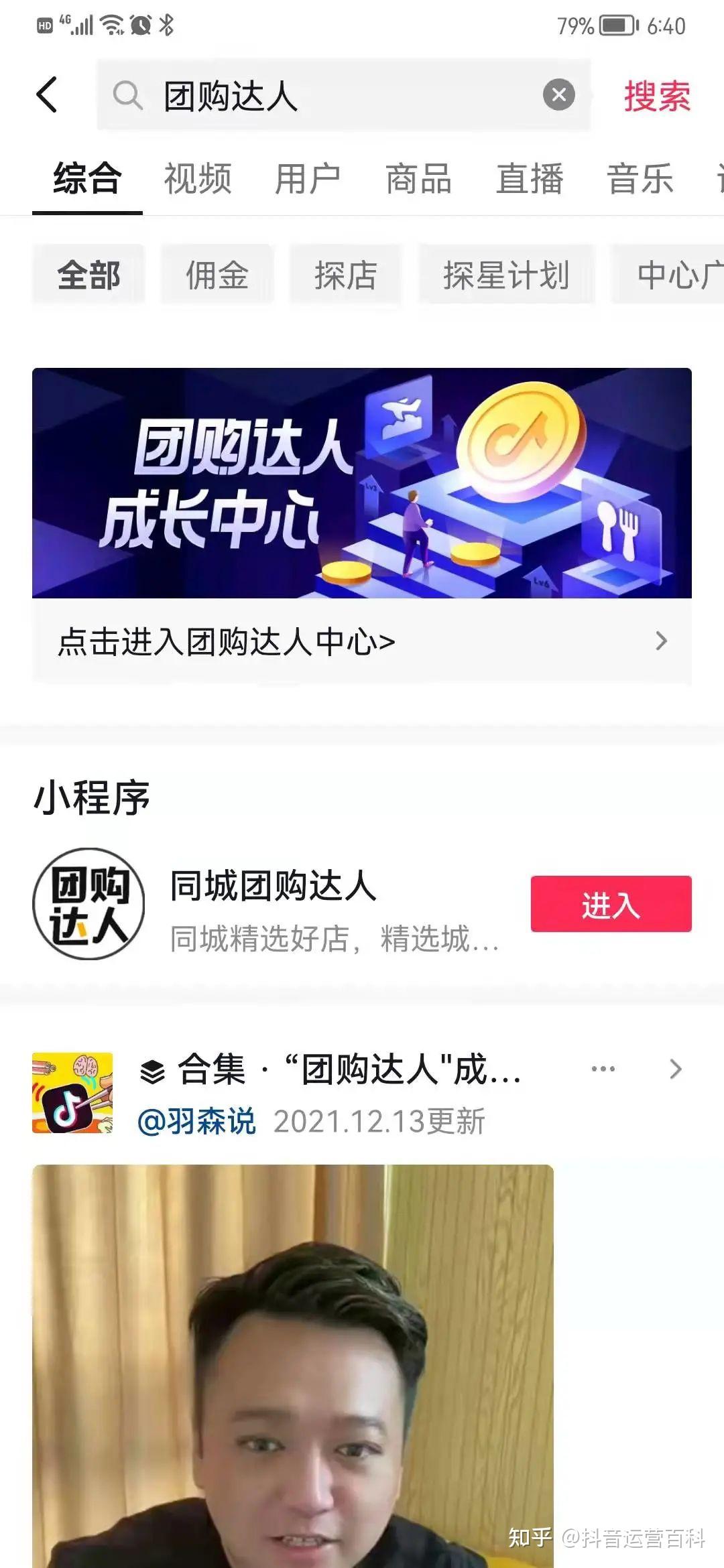Select the 全部 filter chip
The height and width of the screenshot is (1568, 724).
point(88,275)
